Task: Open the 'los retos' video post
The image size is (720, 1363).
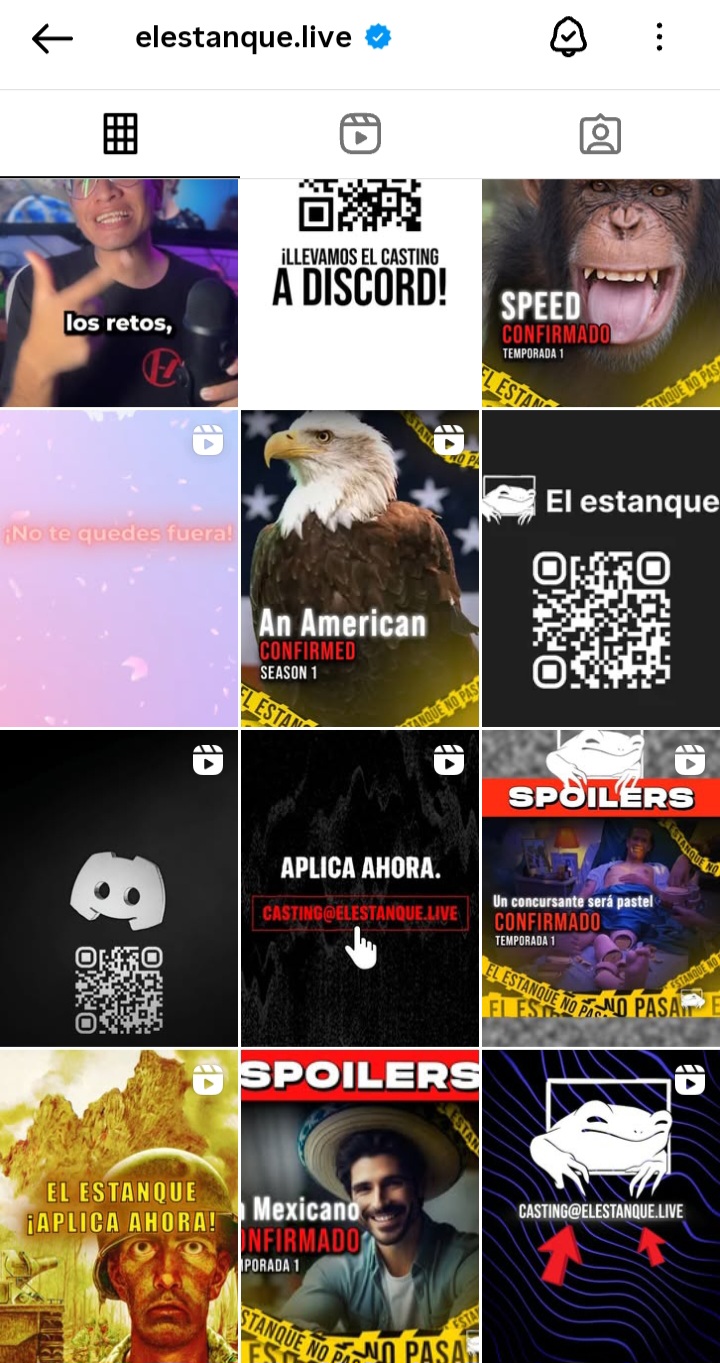Action: [x=119, y=293]
